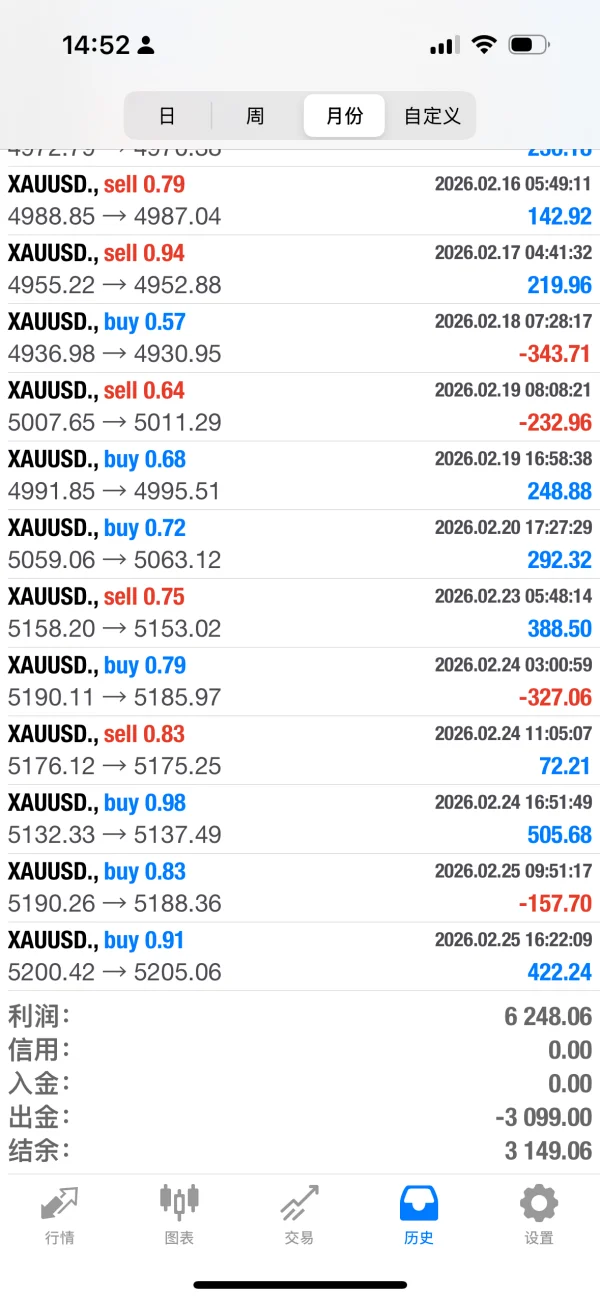This screenshot has height=1301, width=600.
Task: Open the 自定义 custom period option
Action: 432,116
